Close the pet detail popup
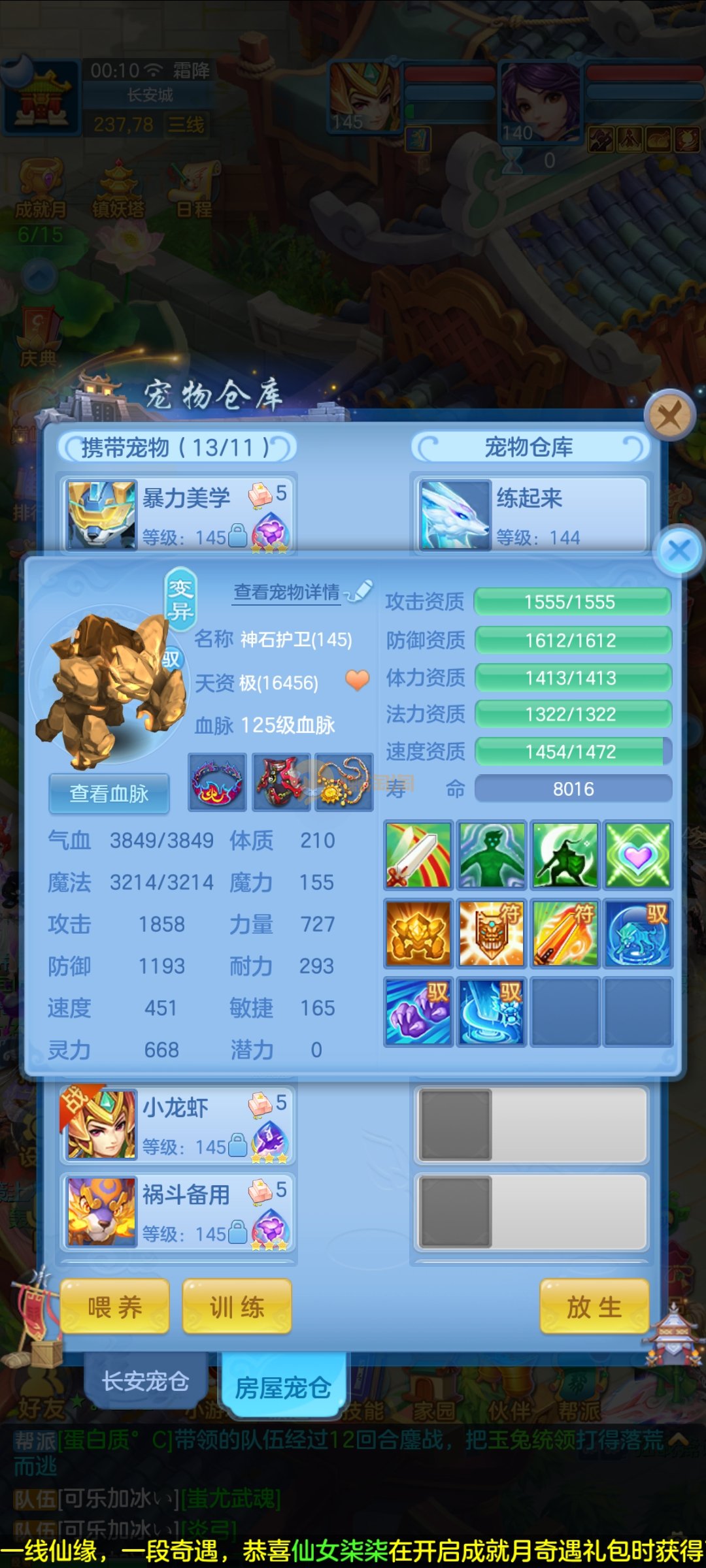The image size is (706, 1568). point(679,551)
